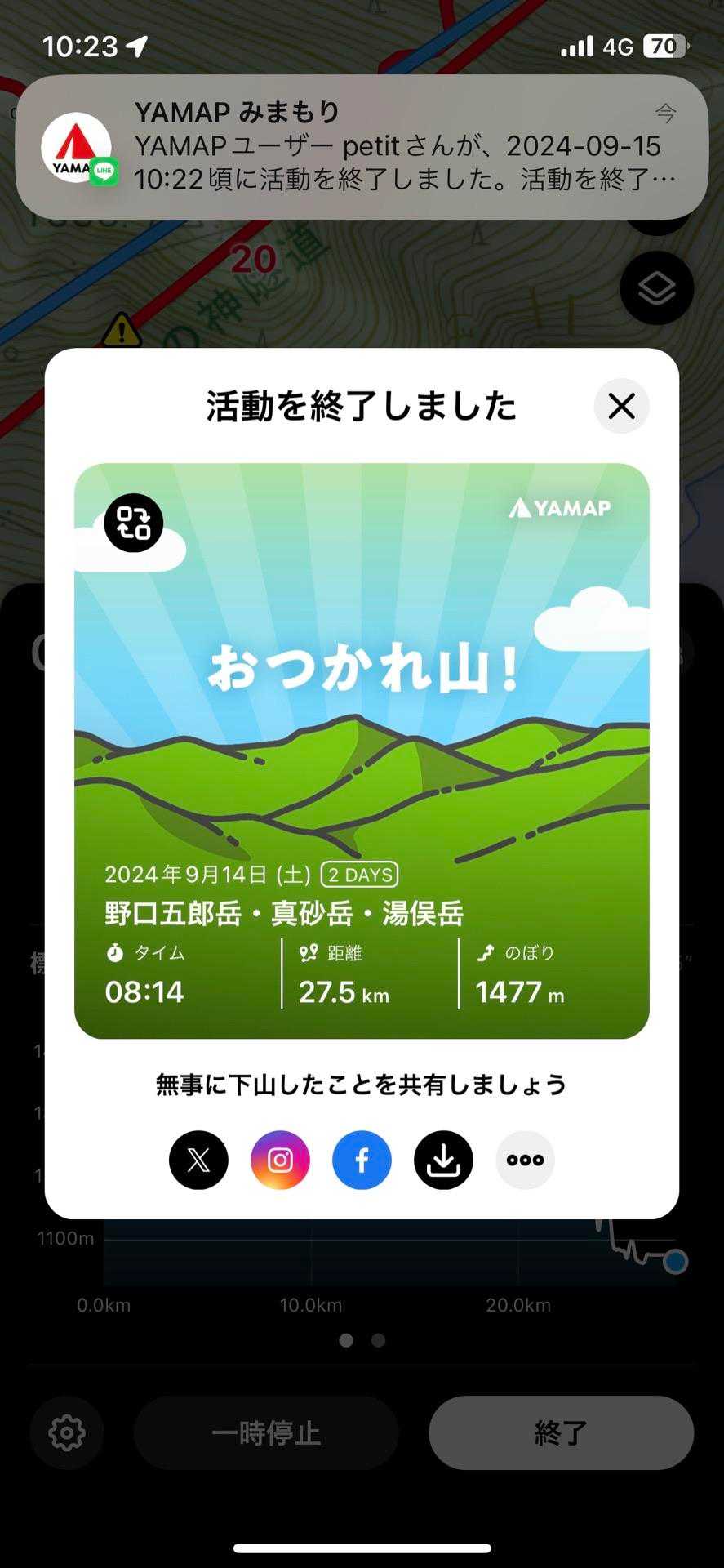Screen dimensions: 724x1568
Task: Download the activity summary image
Action: [x=443, y=1160]
